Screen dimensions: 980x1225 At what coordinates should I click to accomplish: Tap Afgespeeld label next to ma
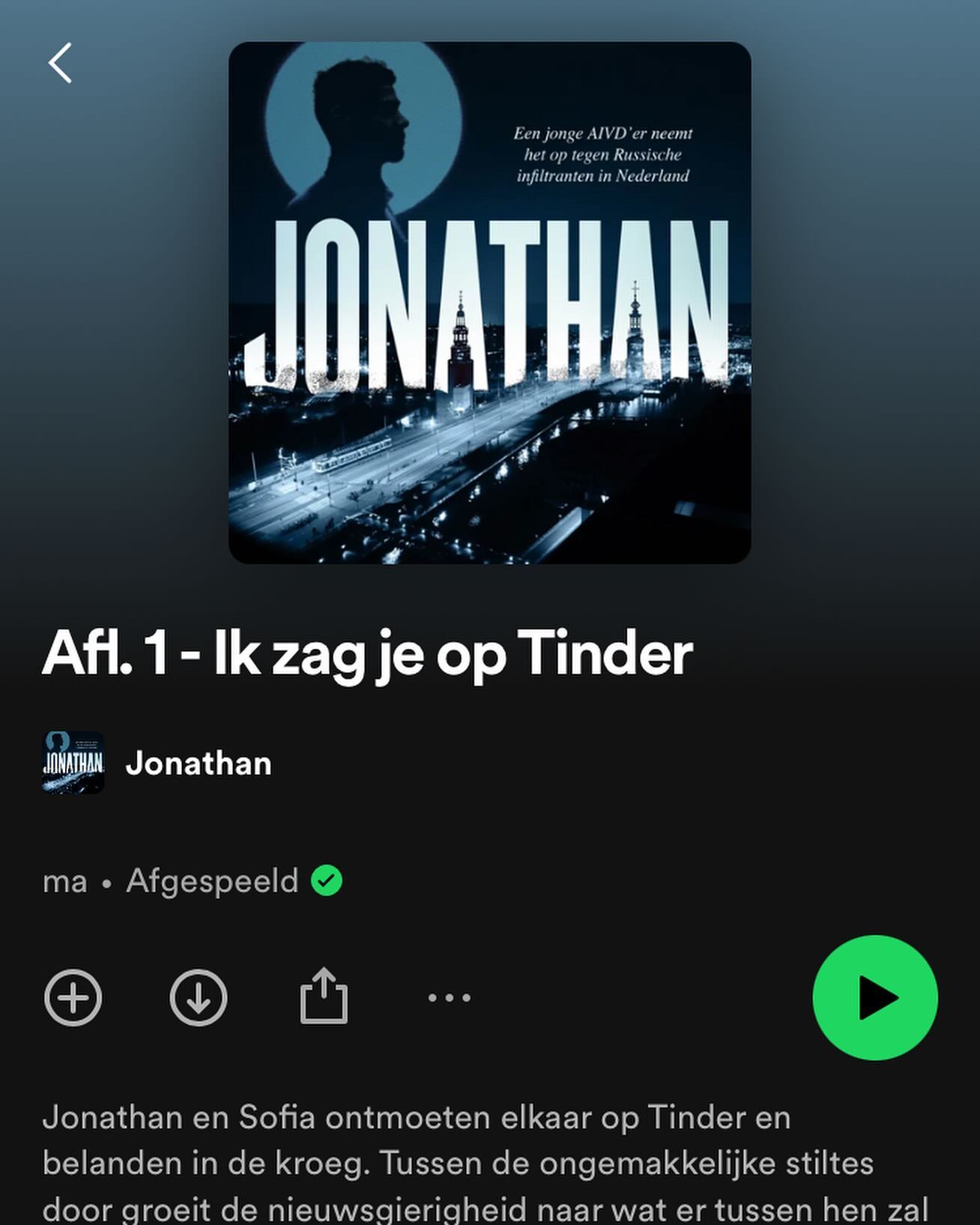pos(212,881)
